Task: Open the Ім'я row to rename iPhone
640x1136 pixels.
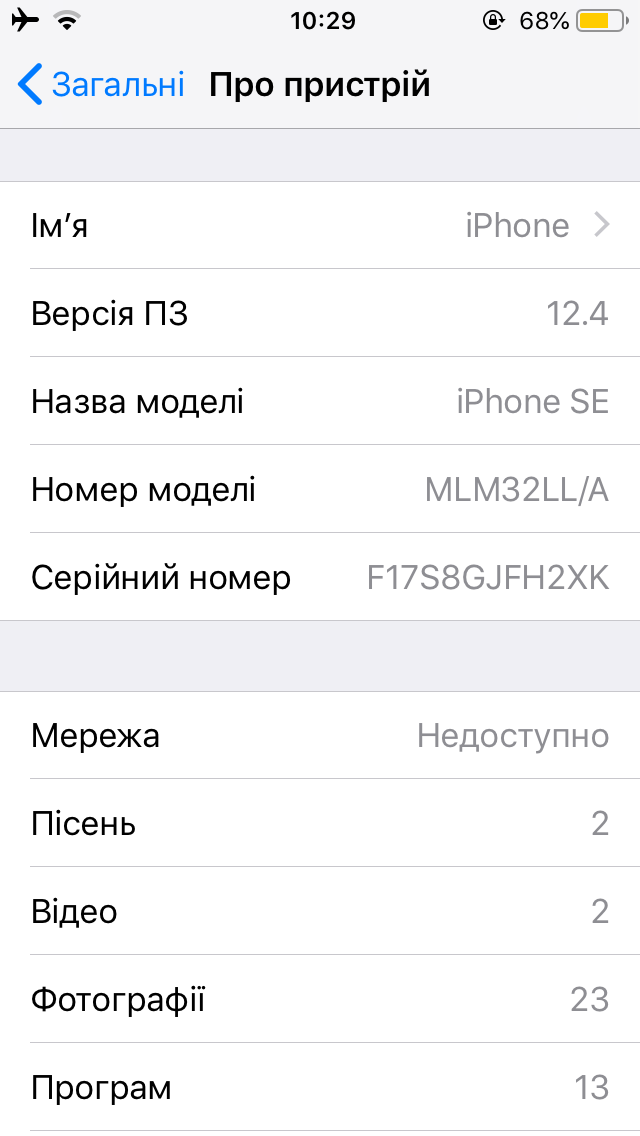Action: click(x=320, y=226)
